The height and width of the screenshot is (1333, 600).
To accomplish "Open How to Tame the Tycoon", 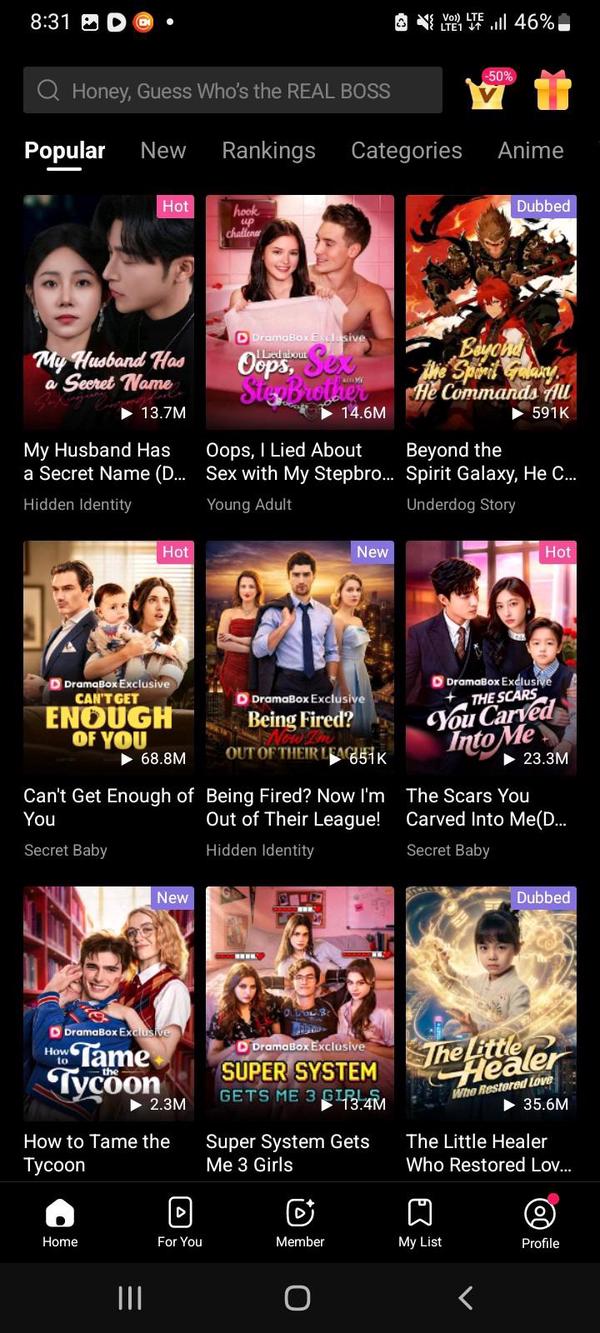I will click(x=109, y=1003).
